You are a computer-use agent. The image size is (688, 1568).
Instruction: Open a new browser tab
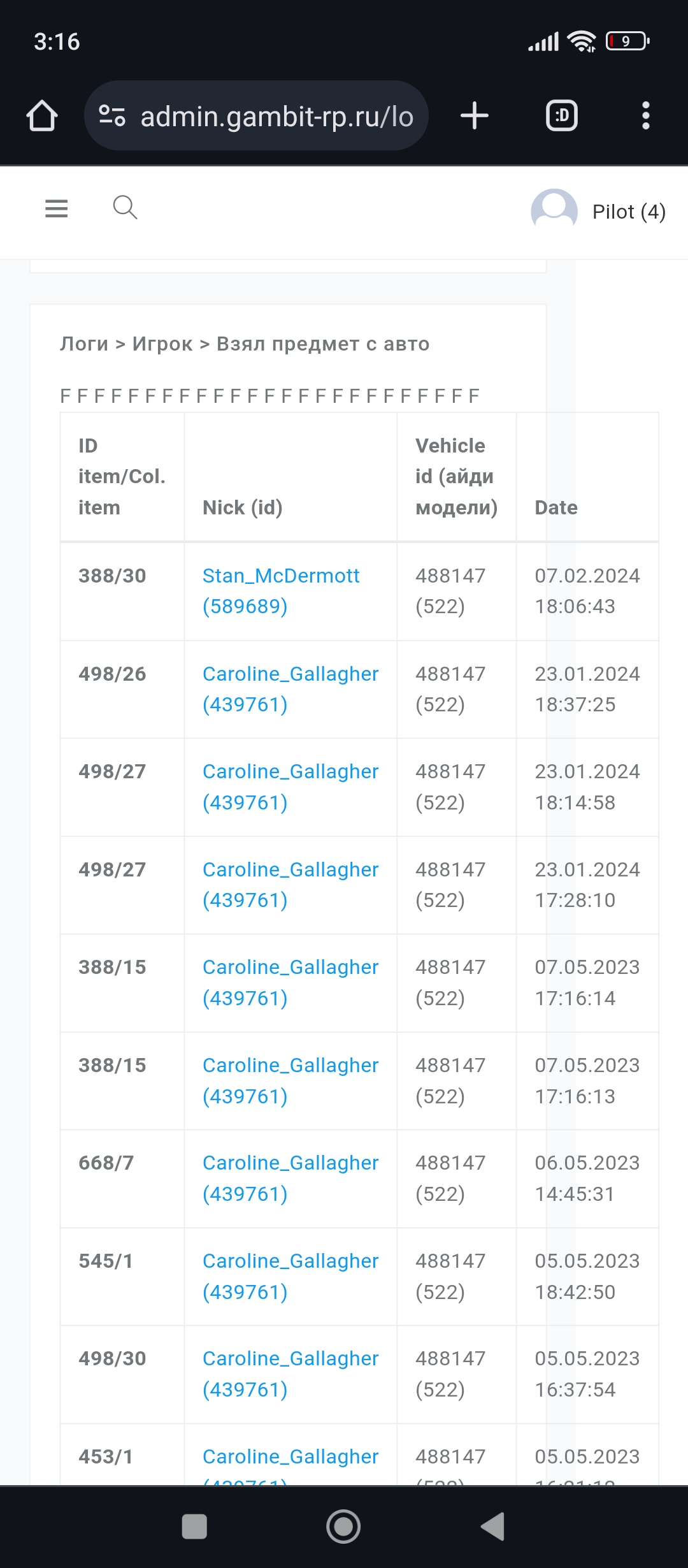point(474,116)
